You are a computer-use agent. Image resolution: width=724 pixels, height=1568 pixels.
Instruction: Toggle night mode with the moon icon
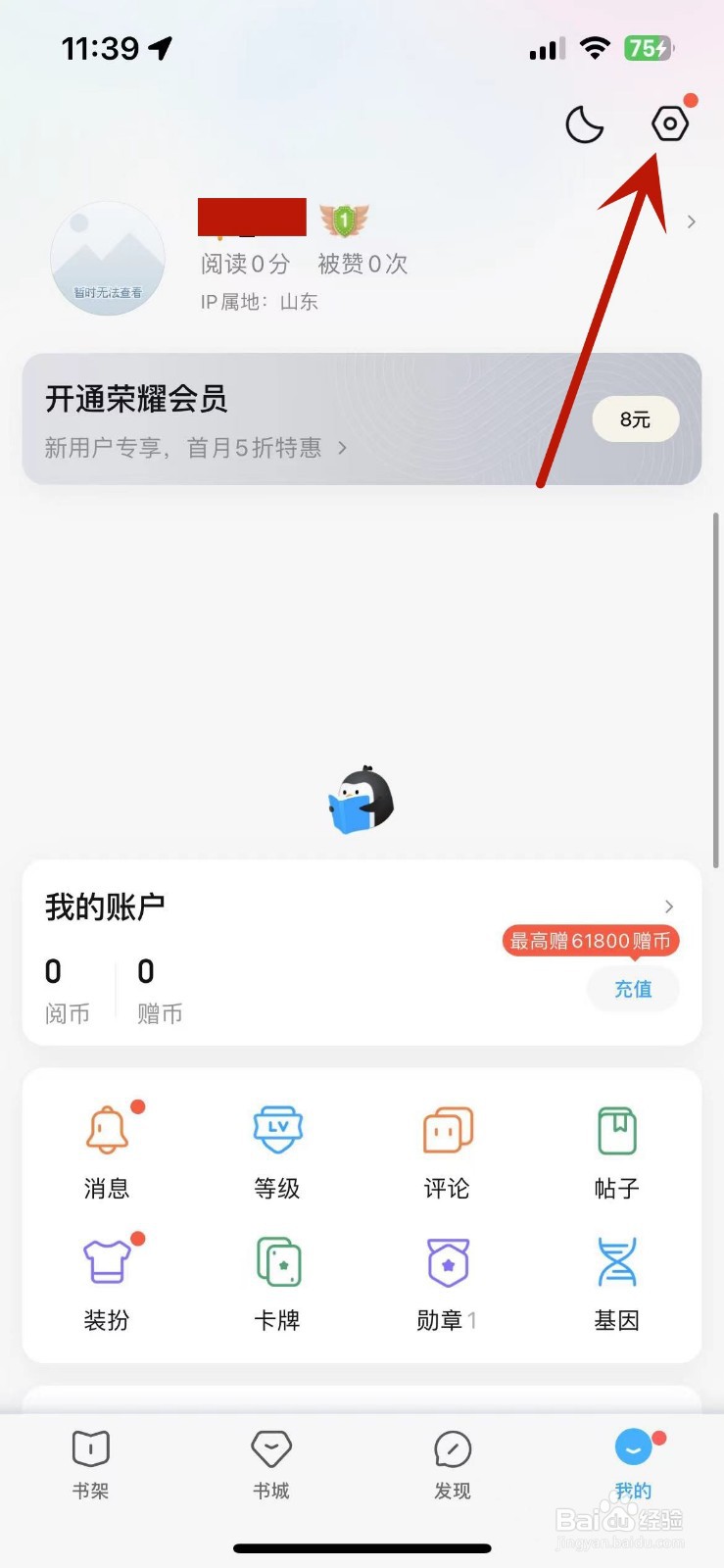point(585,122)
